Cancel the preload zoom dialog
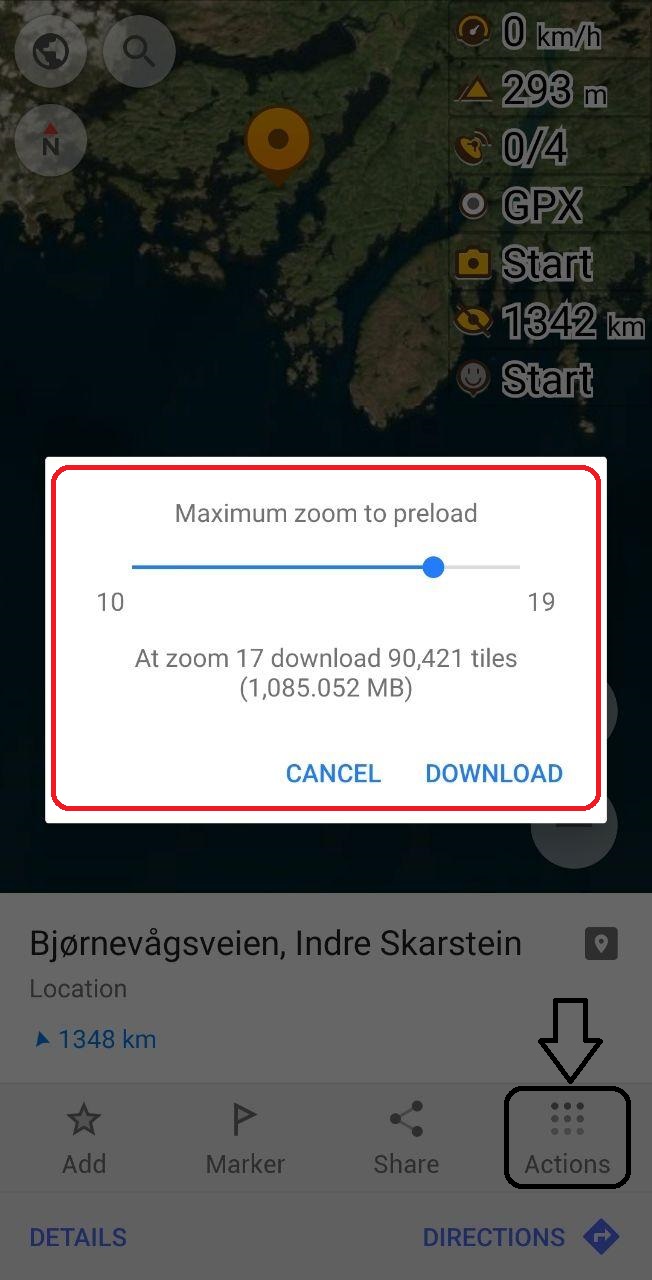652x1280 pixels. pyautogui.click(x=333, y=773)
